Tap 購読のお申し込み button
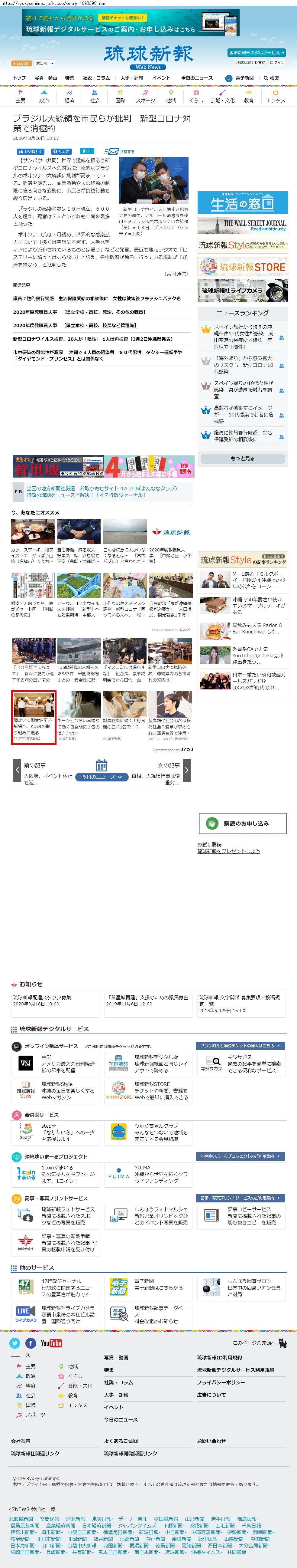 tap(242, 823)
